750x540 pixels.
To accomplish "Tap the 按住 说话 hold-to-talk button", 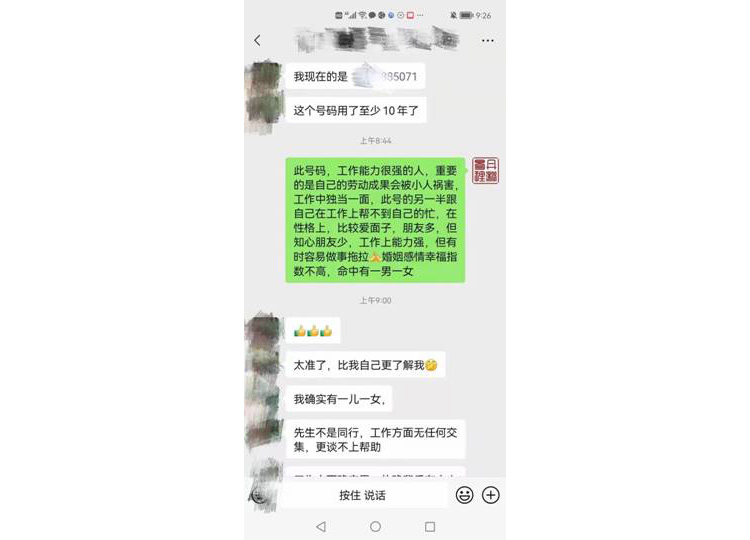I will coord(362,495).
